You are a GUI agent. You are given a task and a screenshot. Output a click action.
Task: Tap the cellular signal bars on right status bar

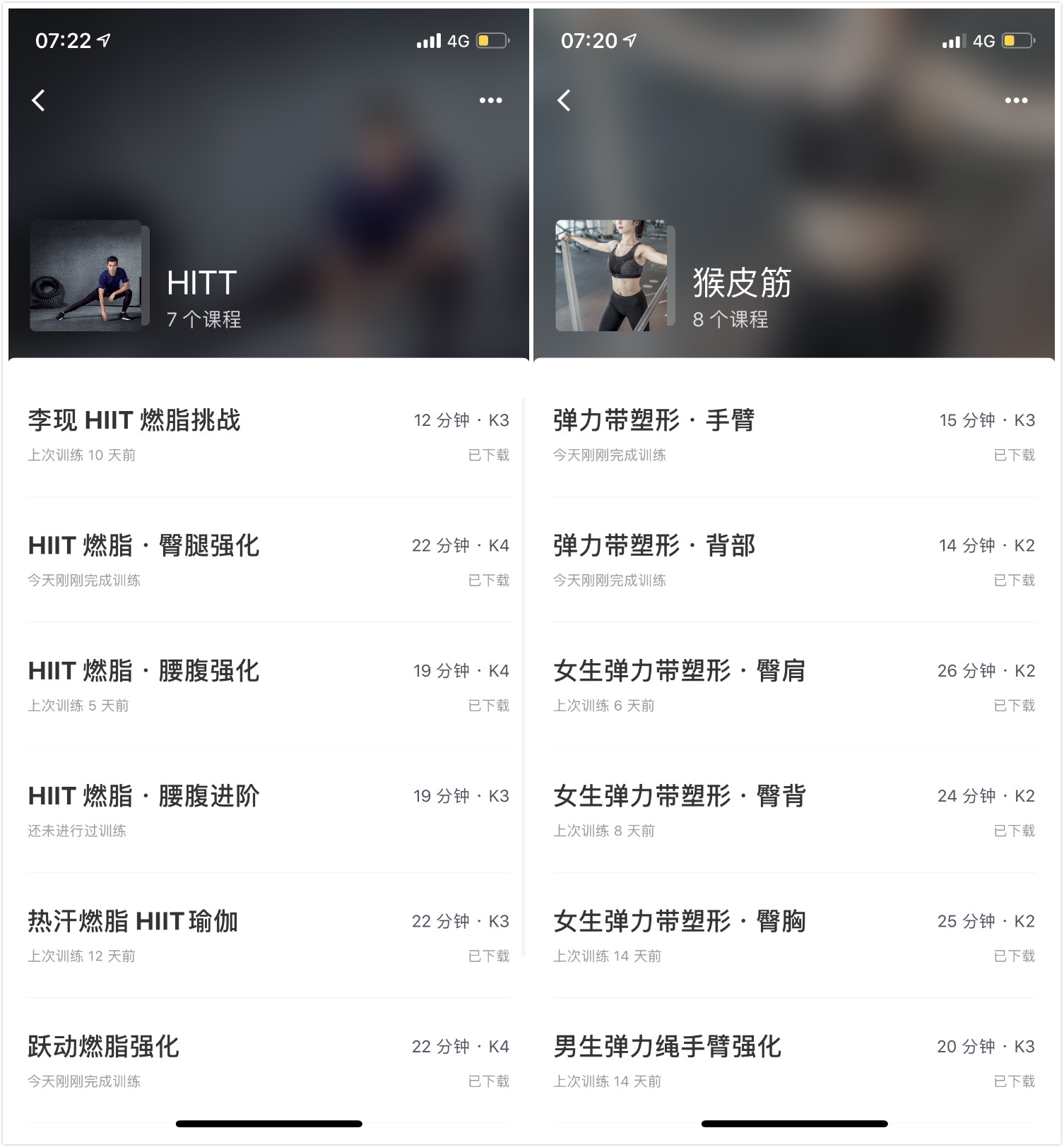954,40
